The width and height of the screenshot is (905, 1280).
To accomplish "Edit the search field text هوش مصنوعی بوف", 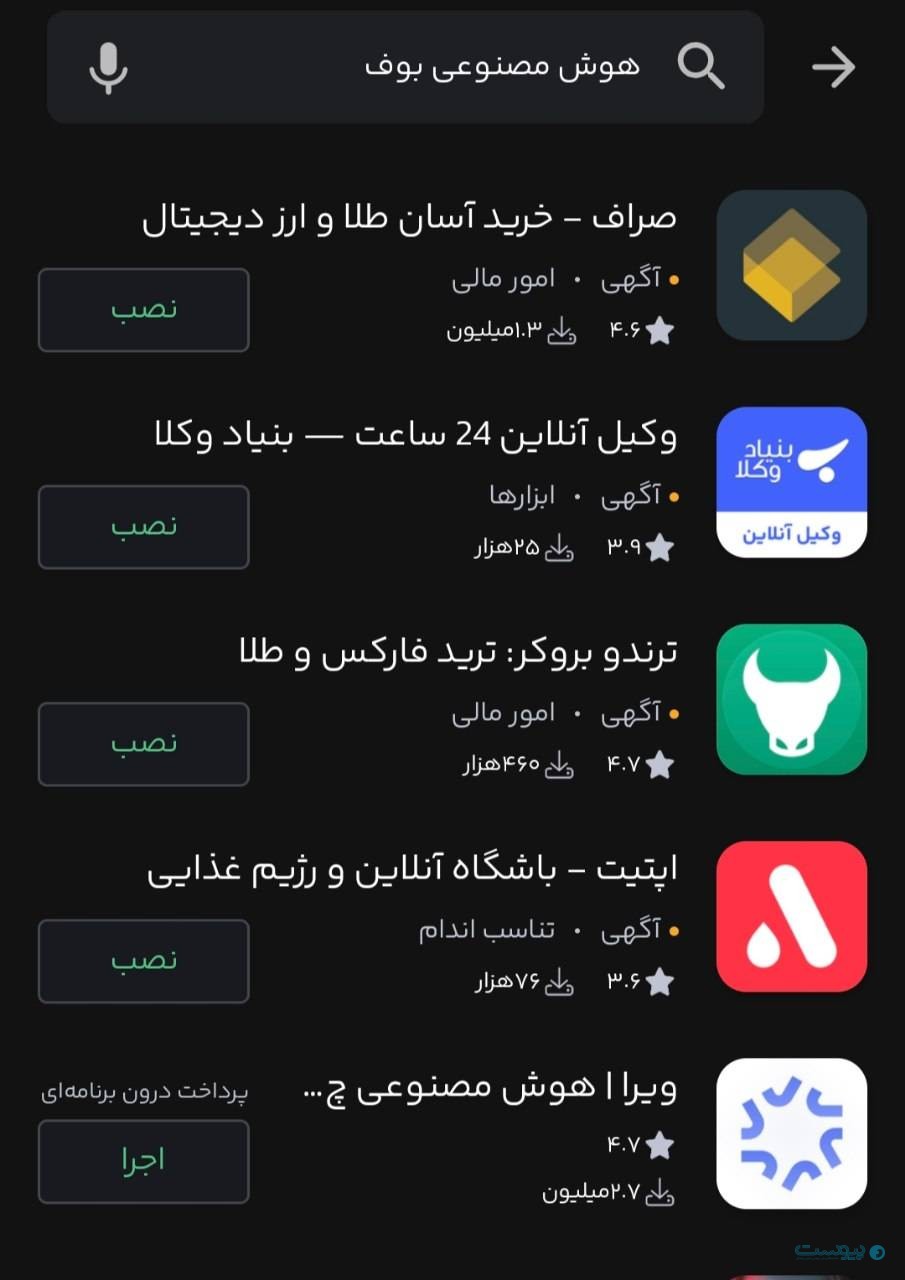I will pos(500,68).
